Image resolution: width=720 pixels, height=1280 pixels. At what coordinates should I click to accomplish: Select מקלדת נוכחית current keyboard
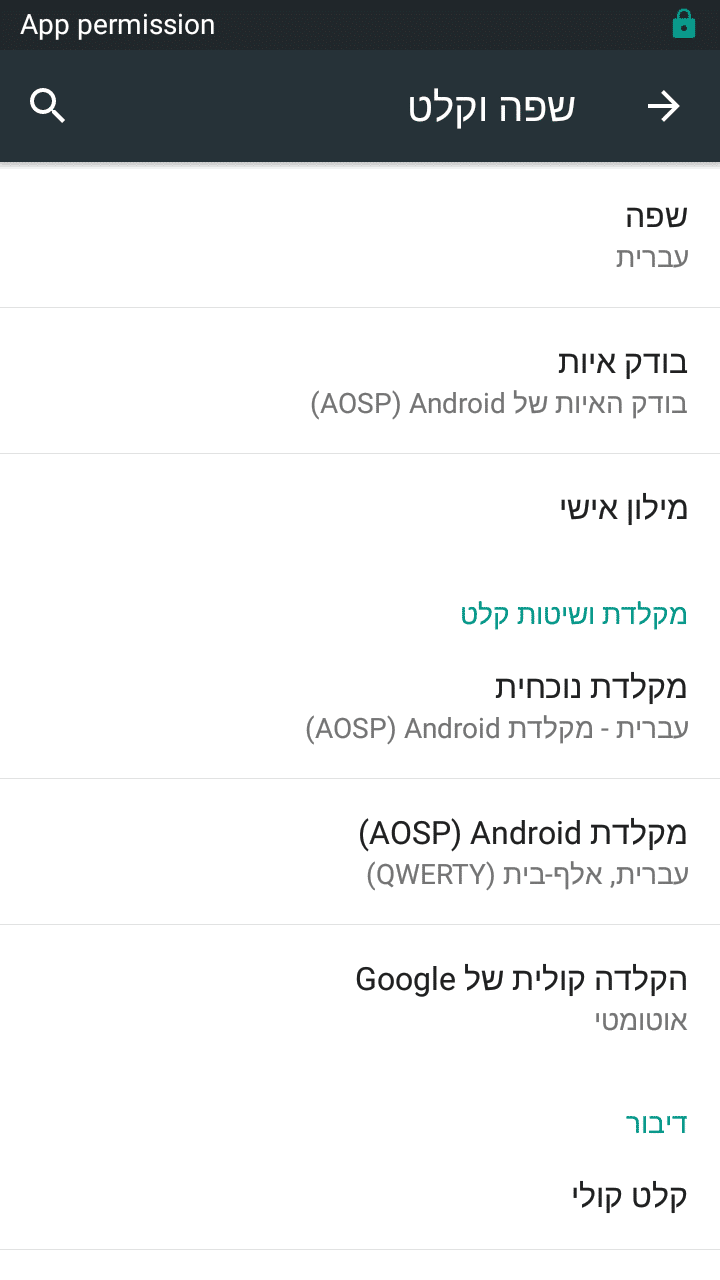click(360, 706)
